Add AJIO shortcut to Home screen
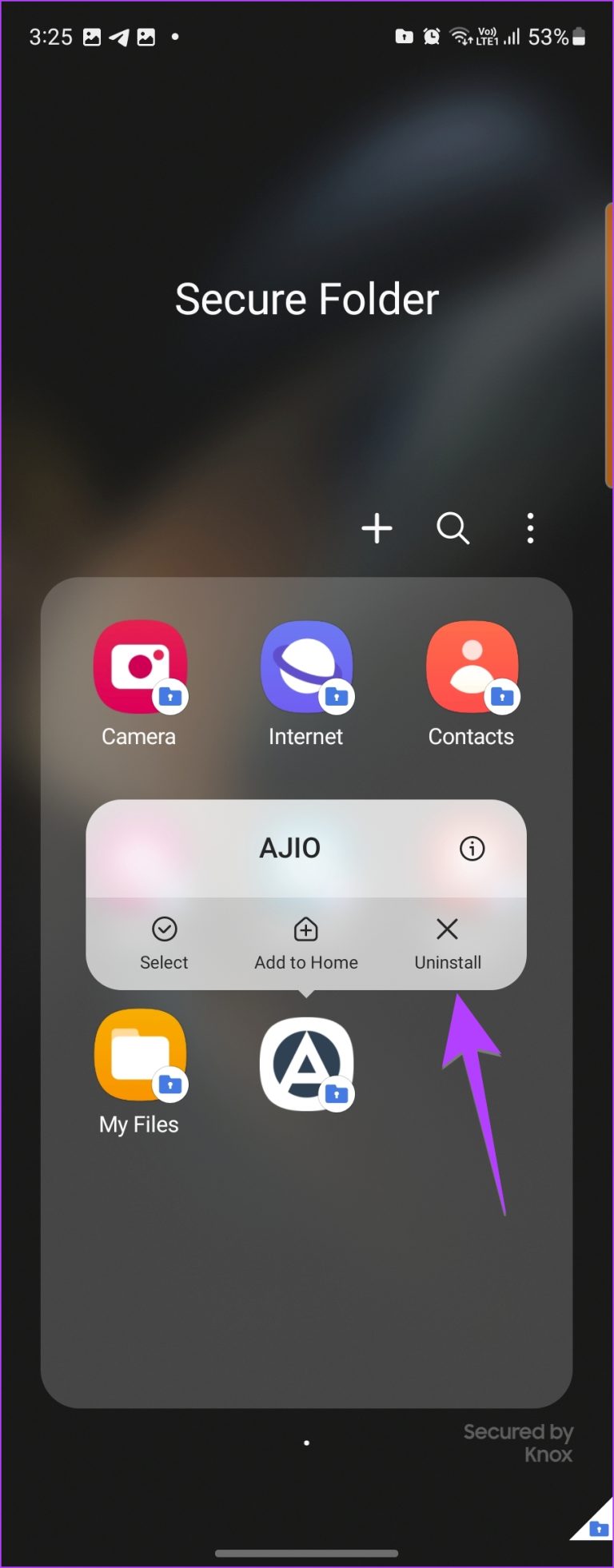614x1568 pixels. pos(305,943)
